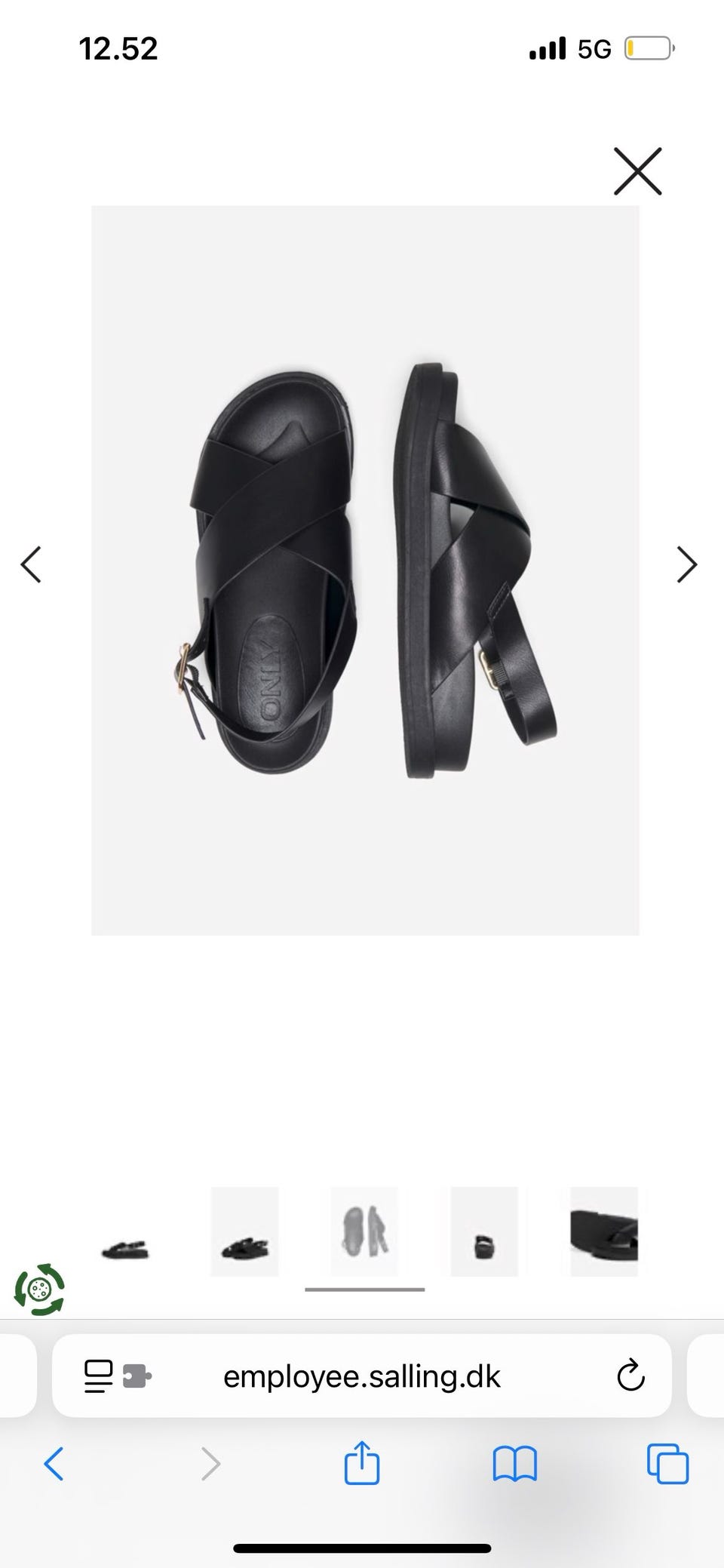Screen dimensions: 724x1568
Task: Select the third thumbnail showing top view
Action: click(x=364, y=1231)
